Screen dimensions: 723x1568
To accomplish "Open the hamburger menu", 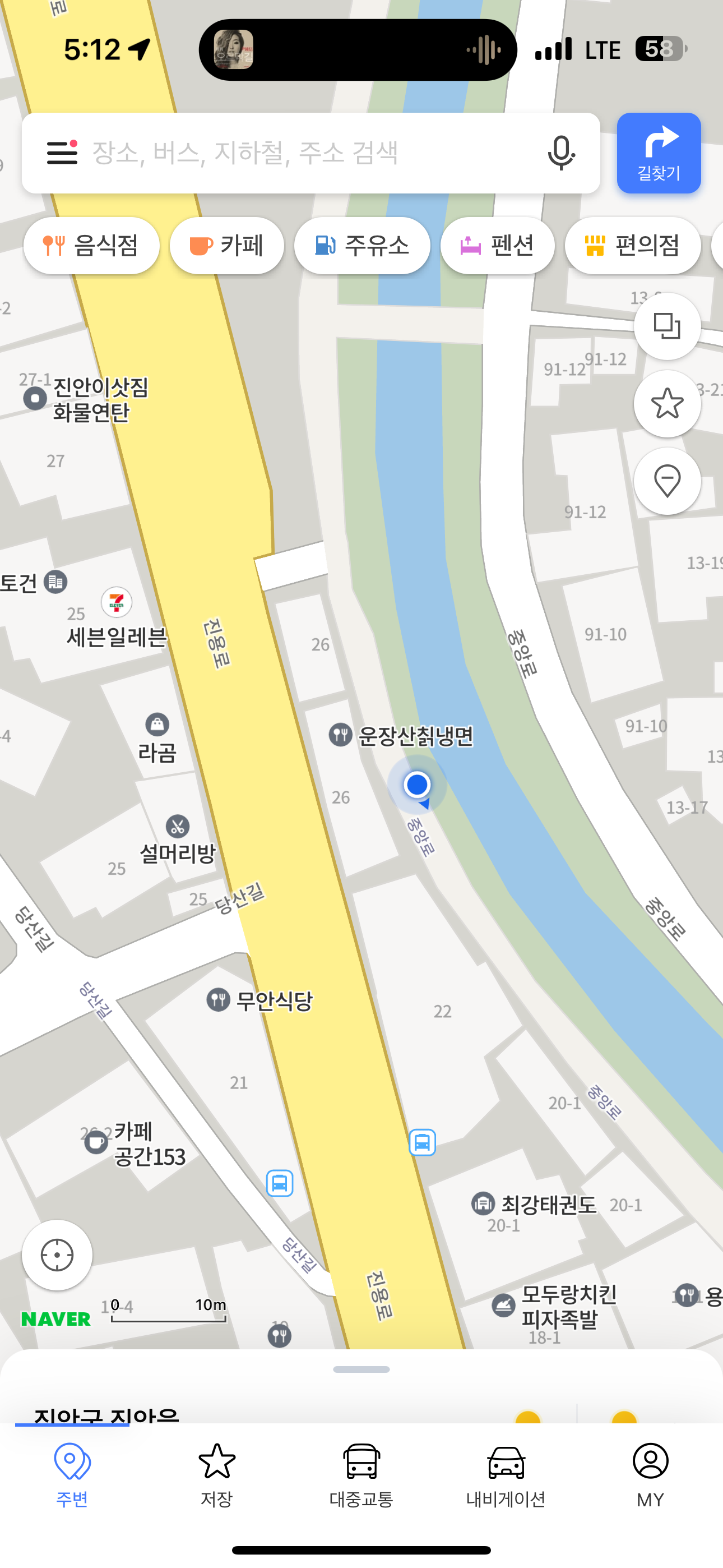I will point(62,152).
